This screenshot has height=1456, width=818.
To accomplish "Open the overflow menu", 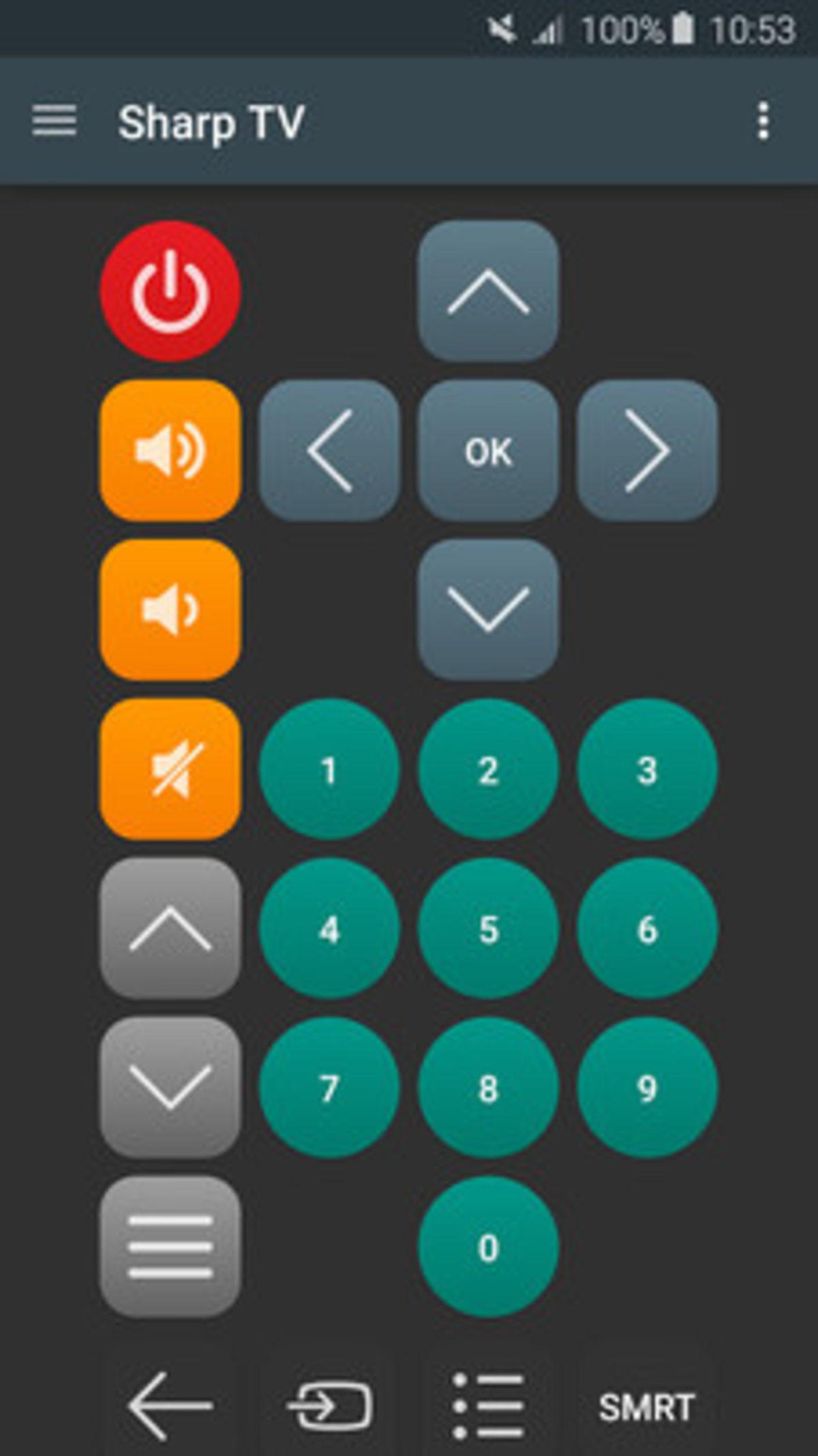I will (x=763, y=121).
